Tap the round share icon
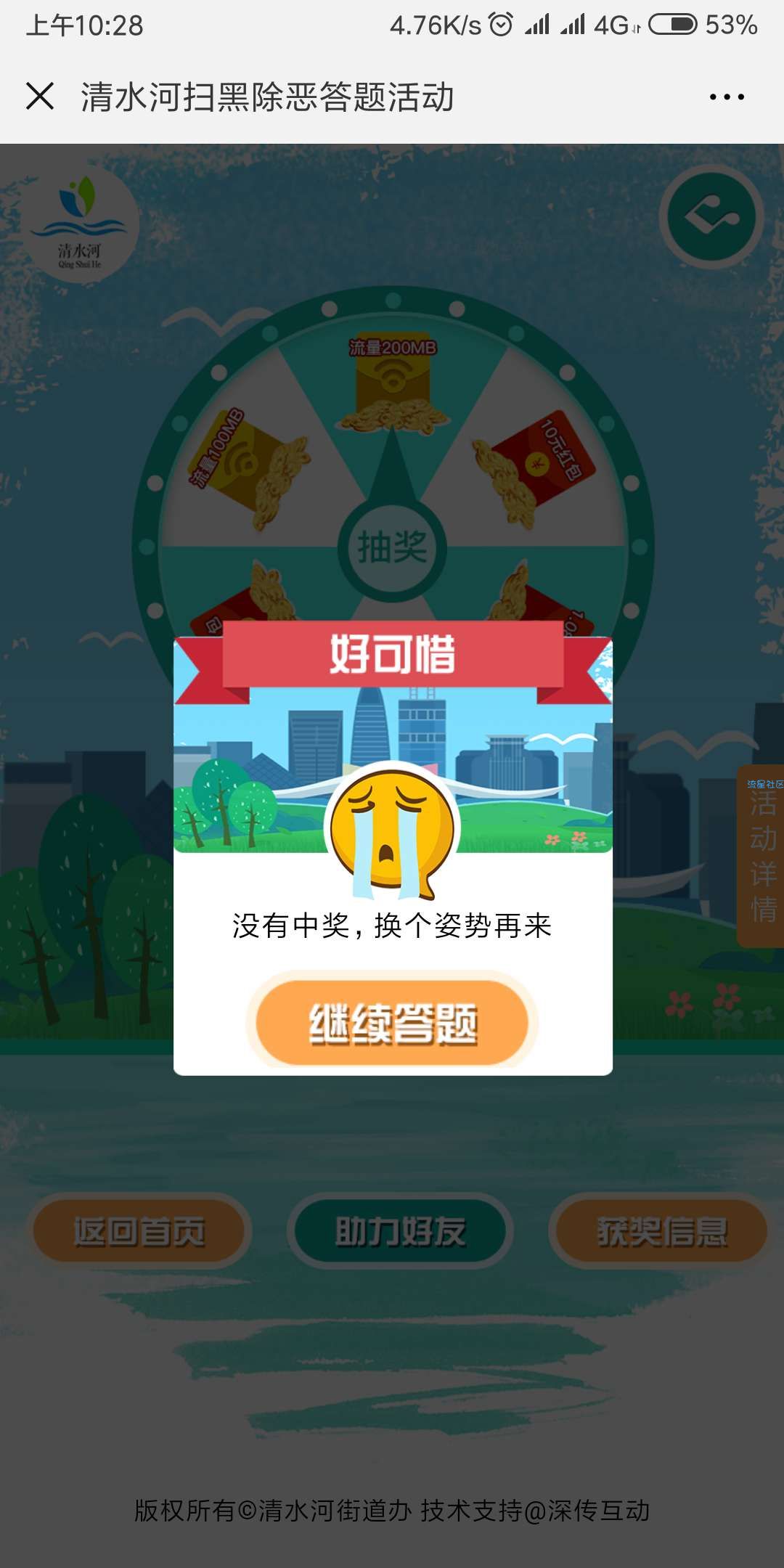The image size is (784, 1568). [x=711, y=217]
